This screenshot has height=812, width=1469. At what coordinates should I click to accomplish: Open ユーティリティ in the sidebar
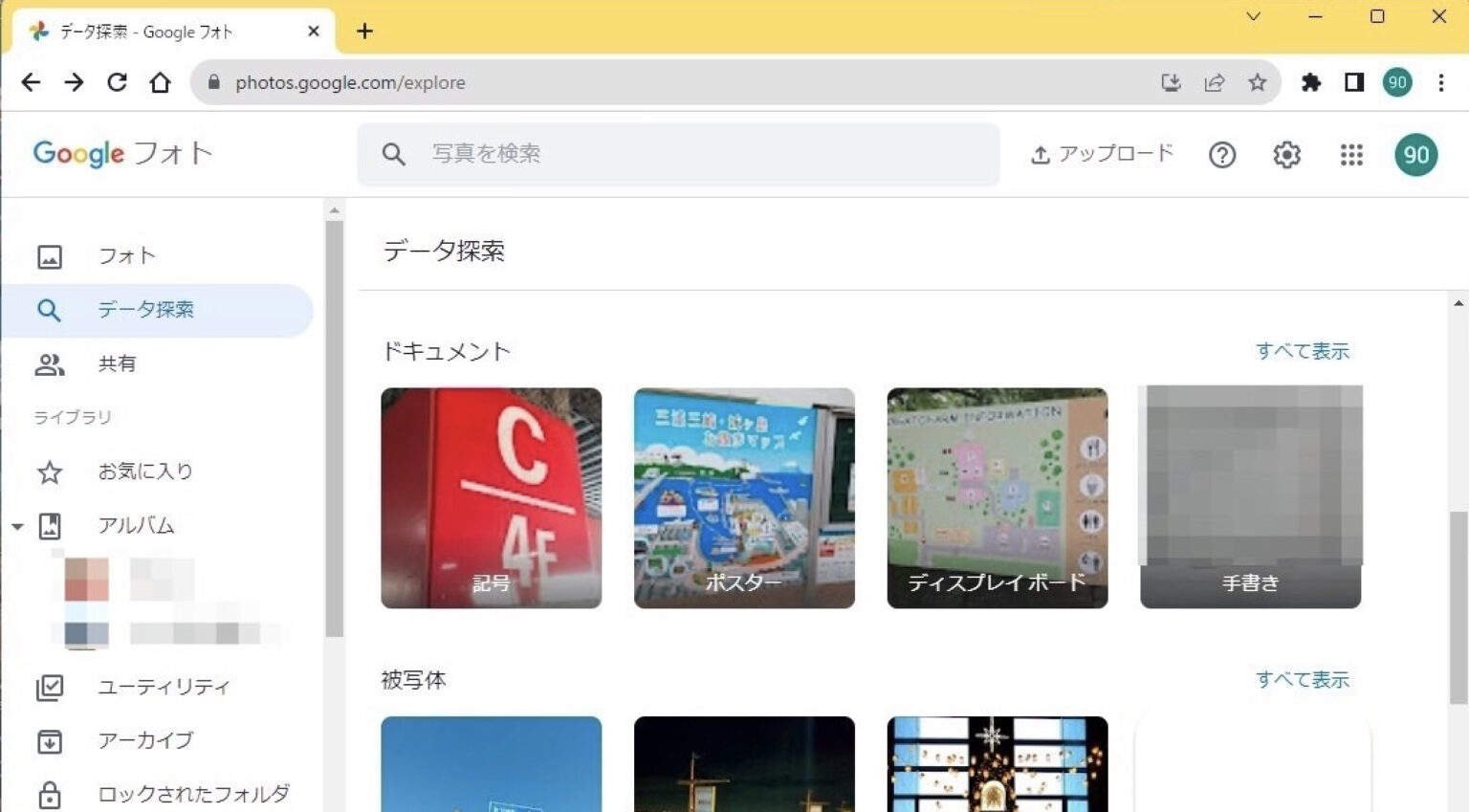pyautogui.click(x=164, y=687)
